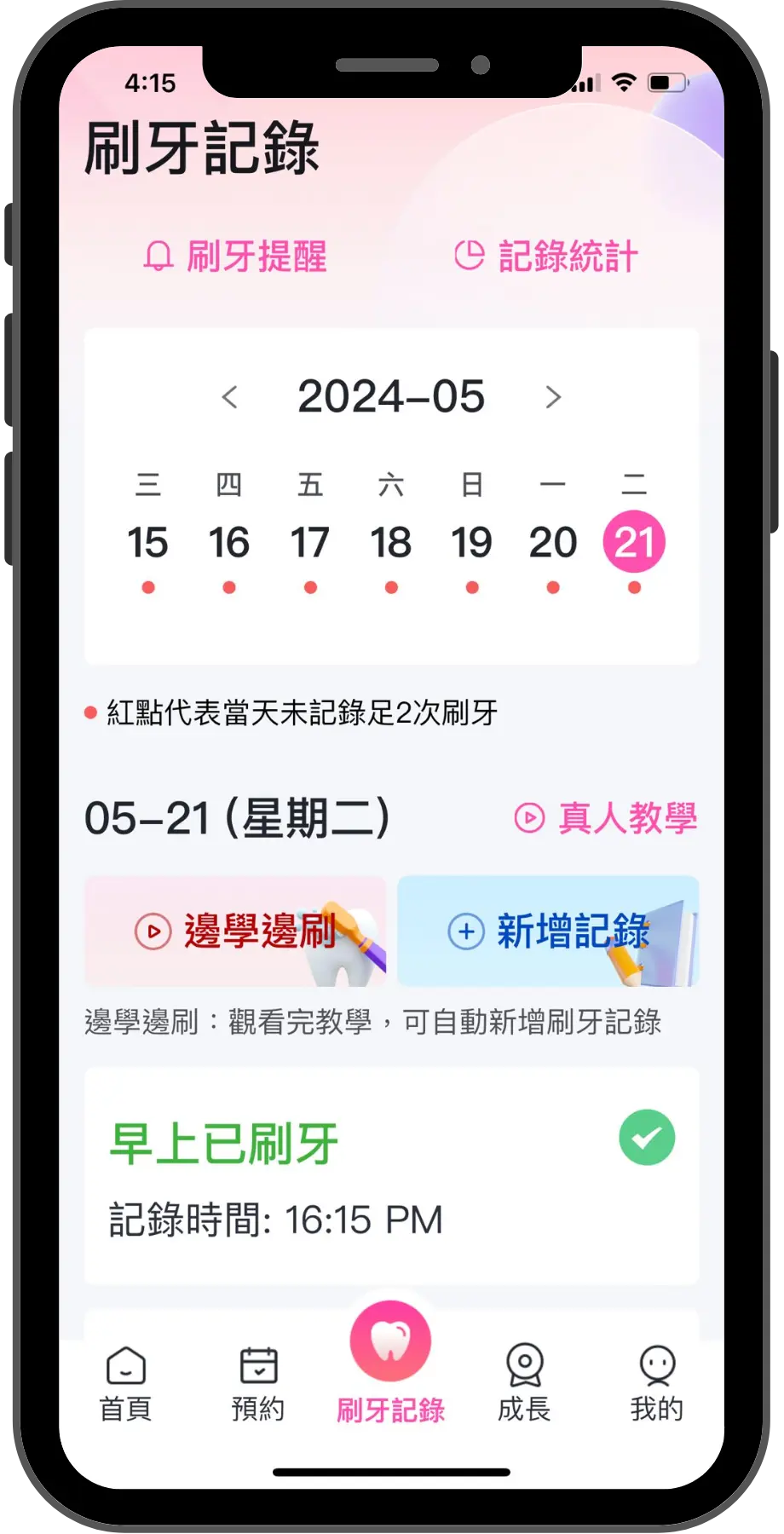Go to the next week arrow
784x1534 pixels.
click(x=553, y=397)
